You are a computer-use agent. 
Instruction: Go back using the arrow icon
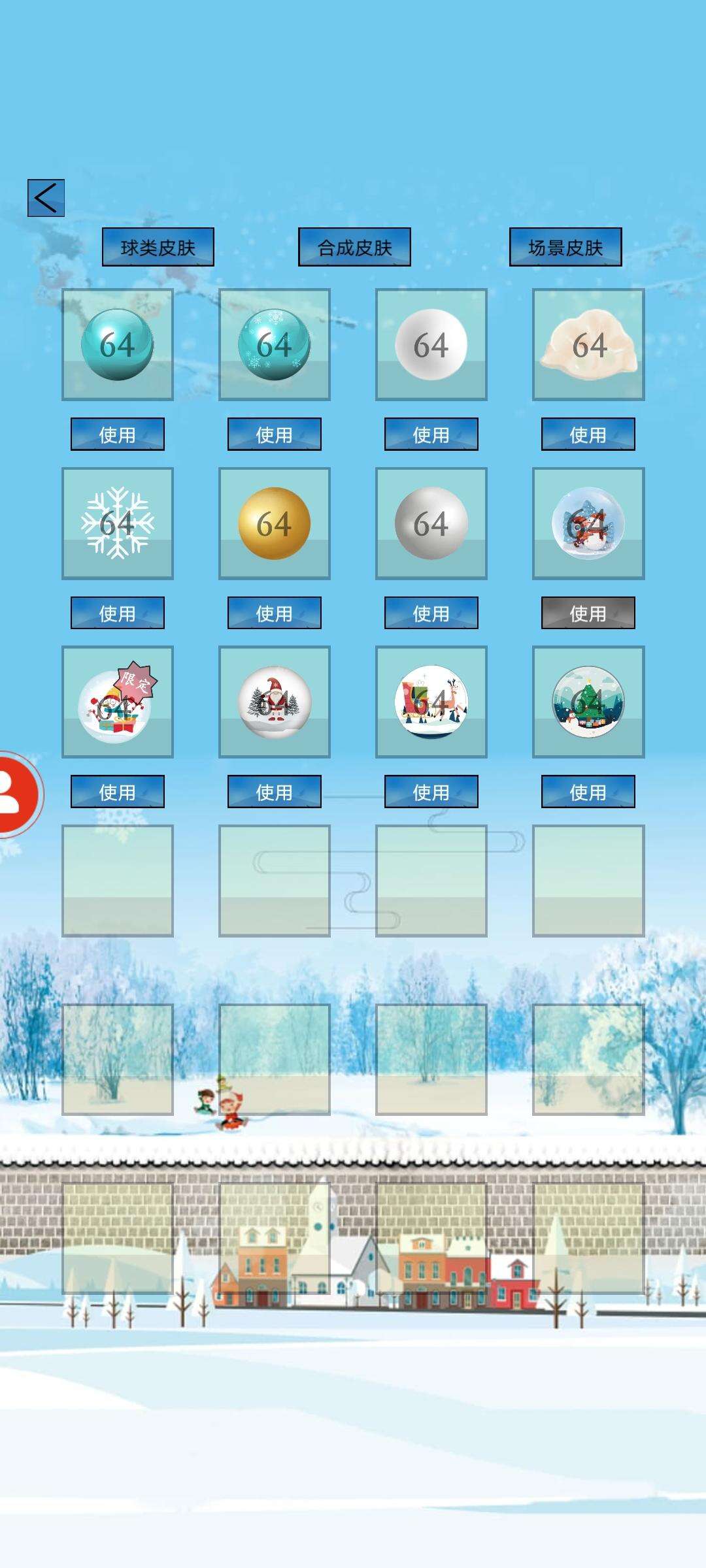(x=46, y=197)
